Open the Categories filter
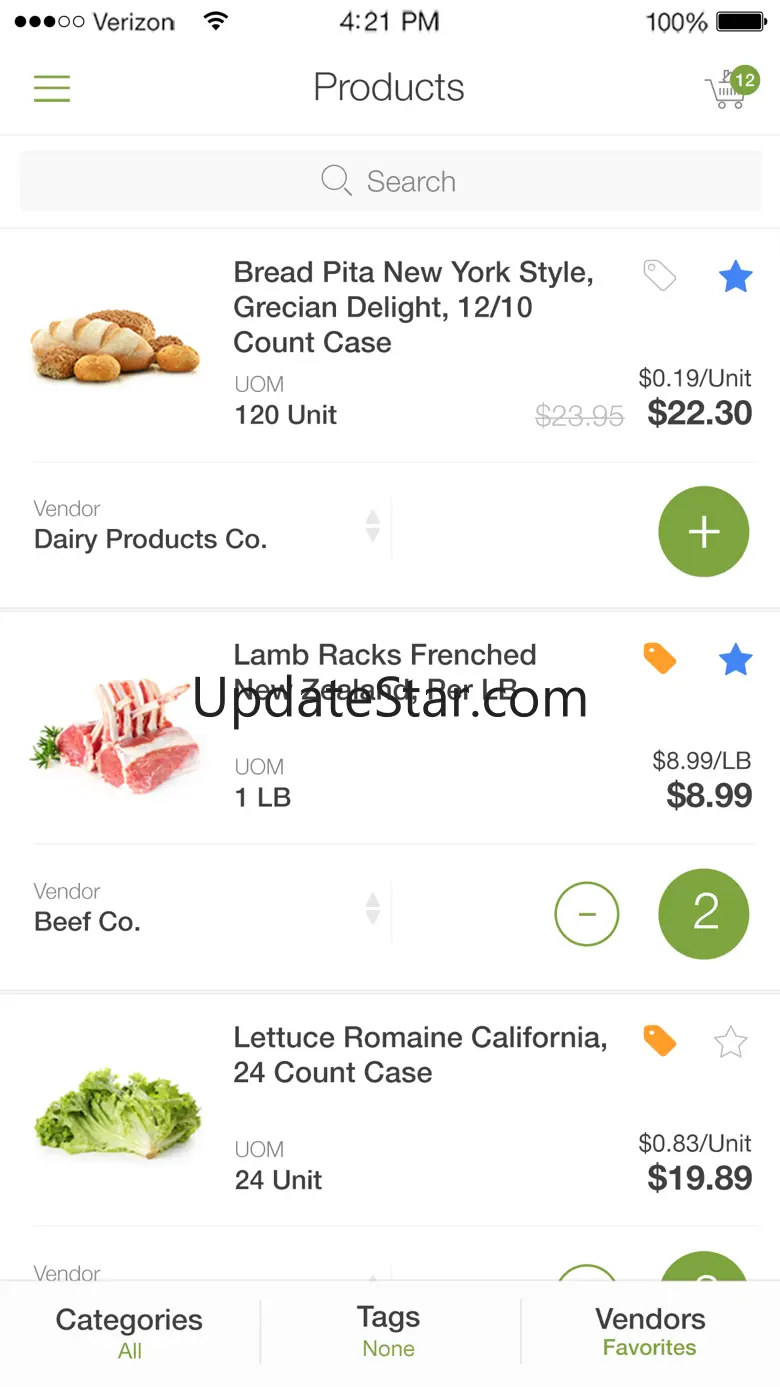 click(x=129, y=1332)
